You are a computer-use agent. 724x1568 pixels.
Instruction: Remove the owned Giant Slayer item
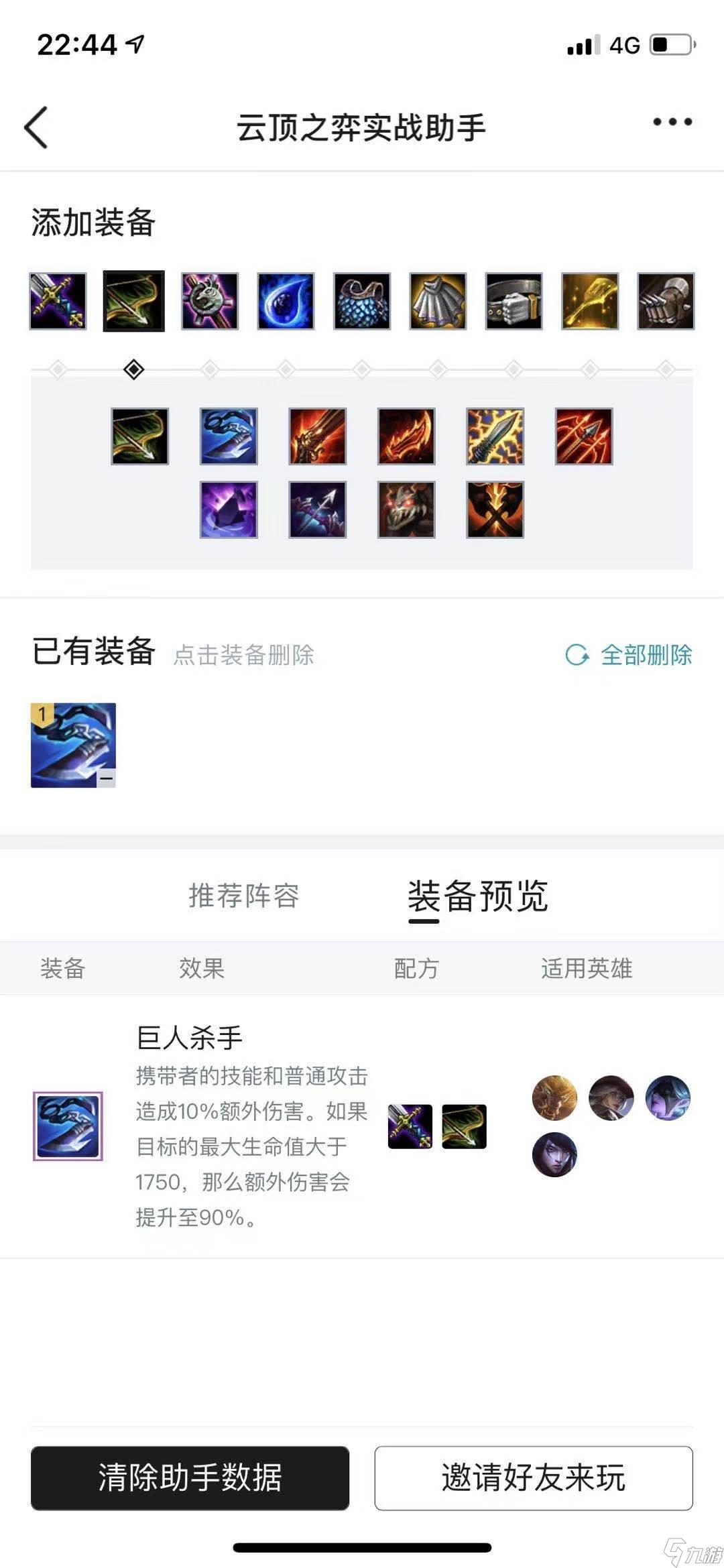click(74, 745)
